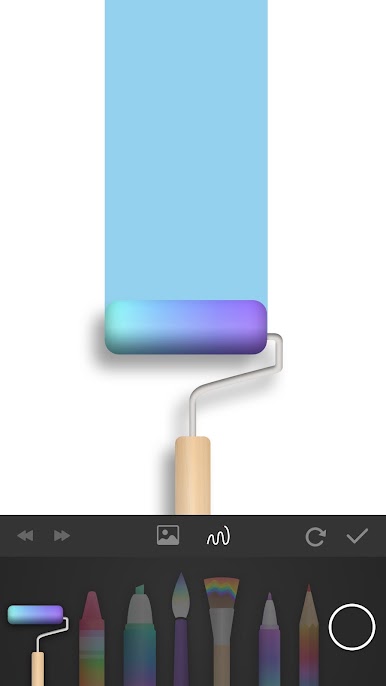Select the pointed paintbrush tool

181,629
